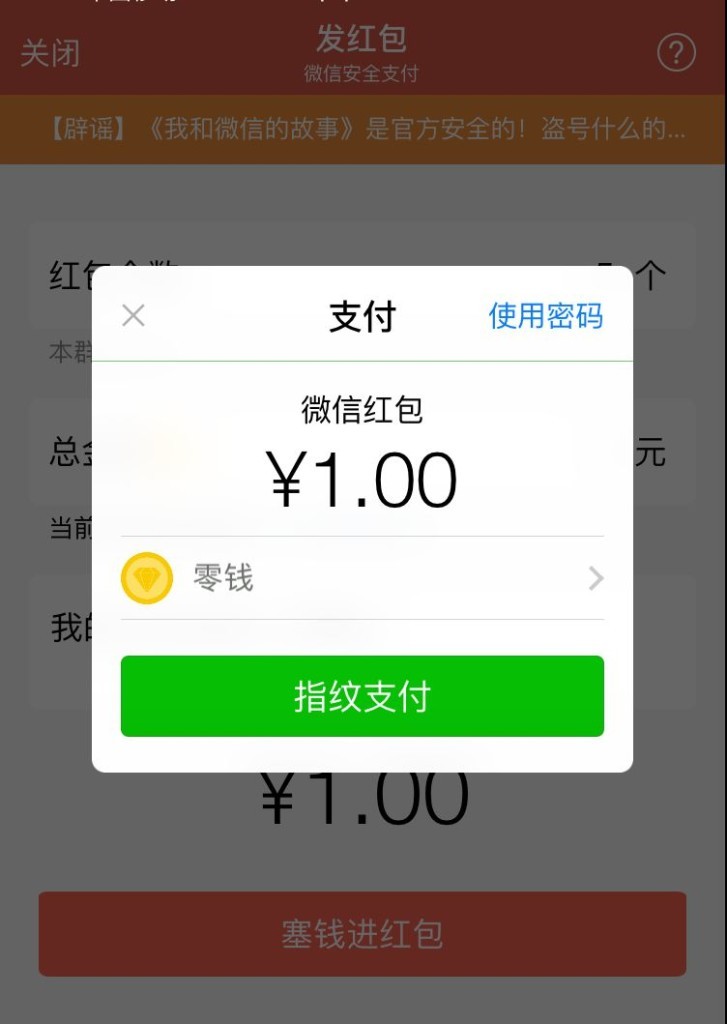Tap the 支付 title of the dialog
Image resolution: width=727 pixels, height=1024 pixels.
(362, 316)
